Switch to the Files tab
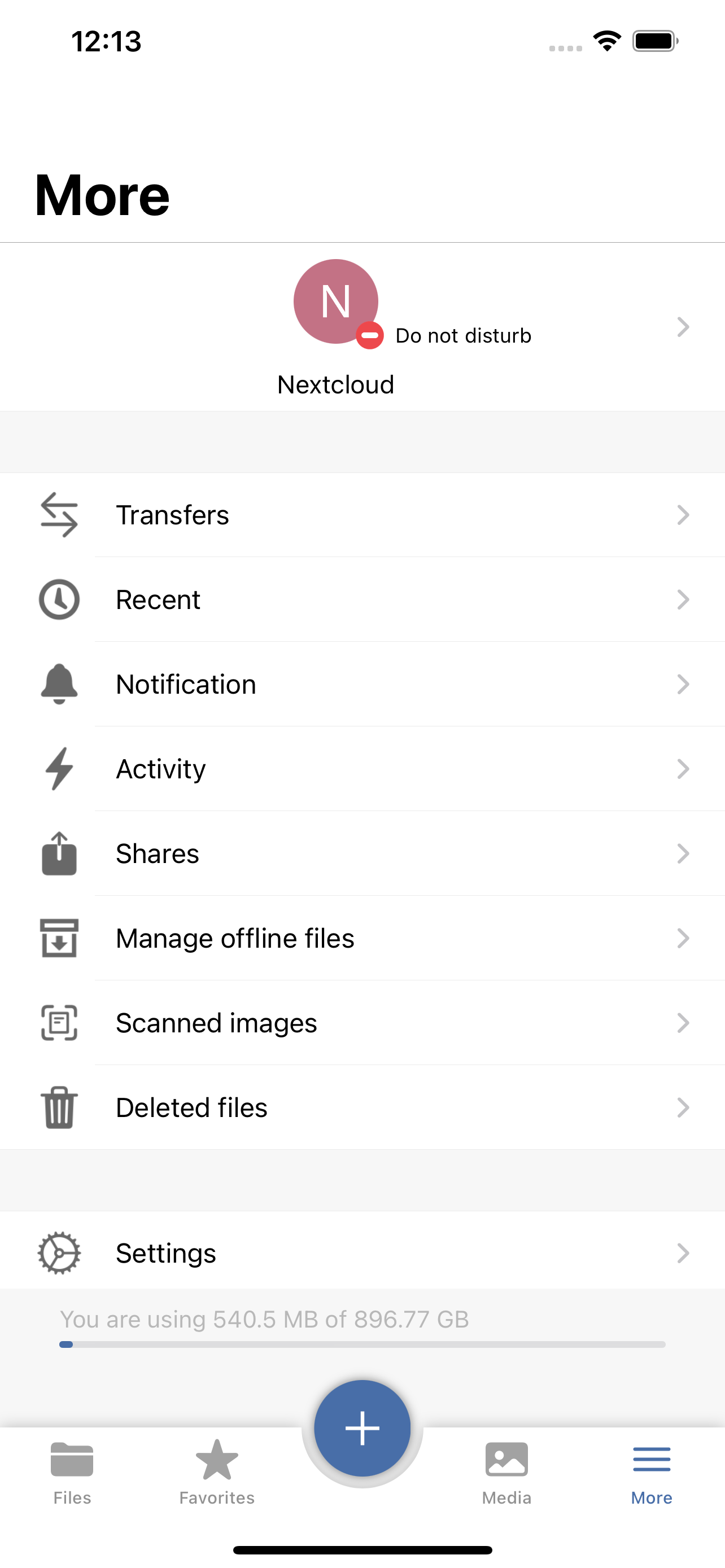 coord(71,1473)
